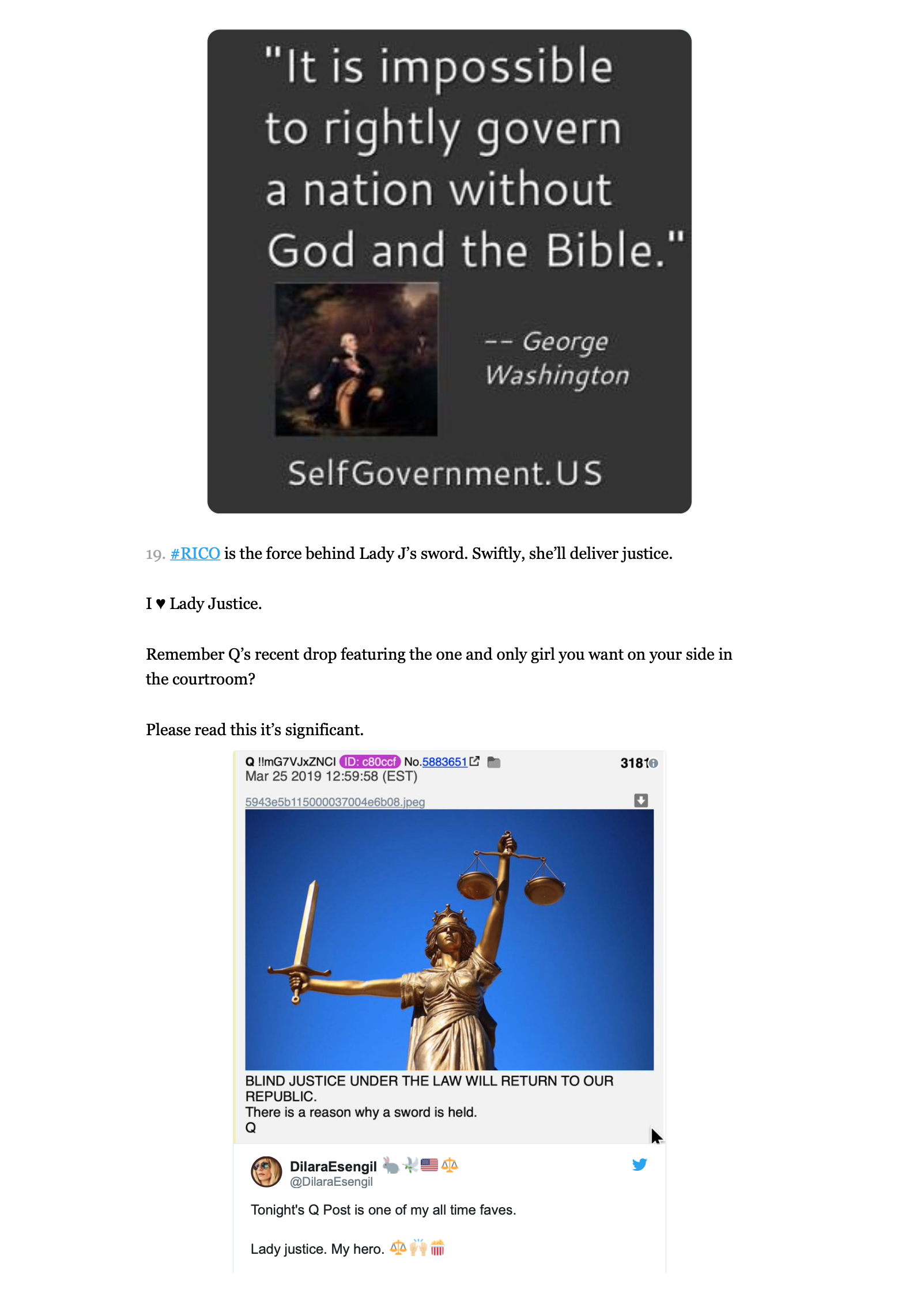Open DilaraEsengil's avatar picture
913x1316 pixels.
pos(266,1172)
